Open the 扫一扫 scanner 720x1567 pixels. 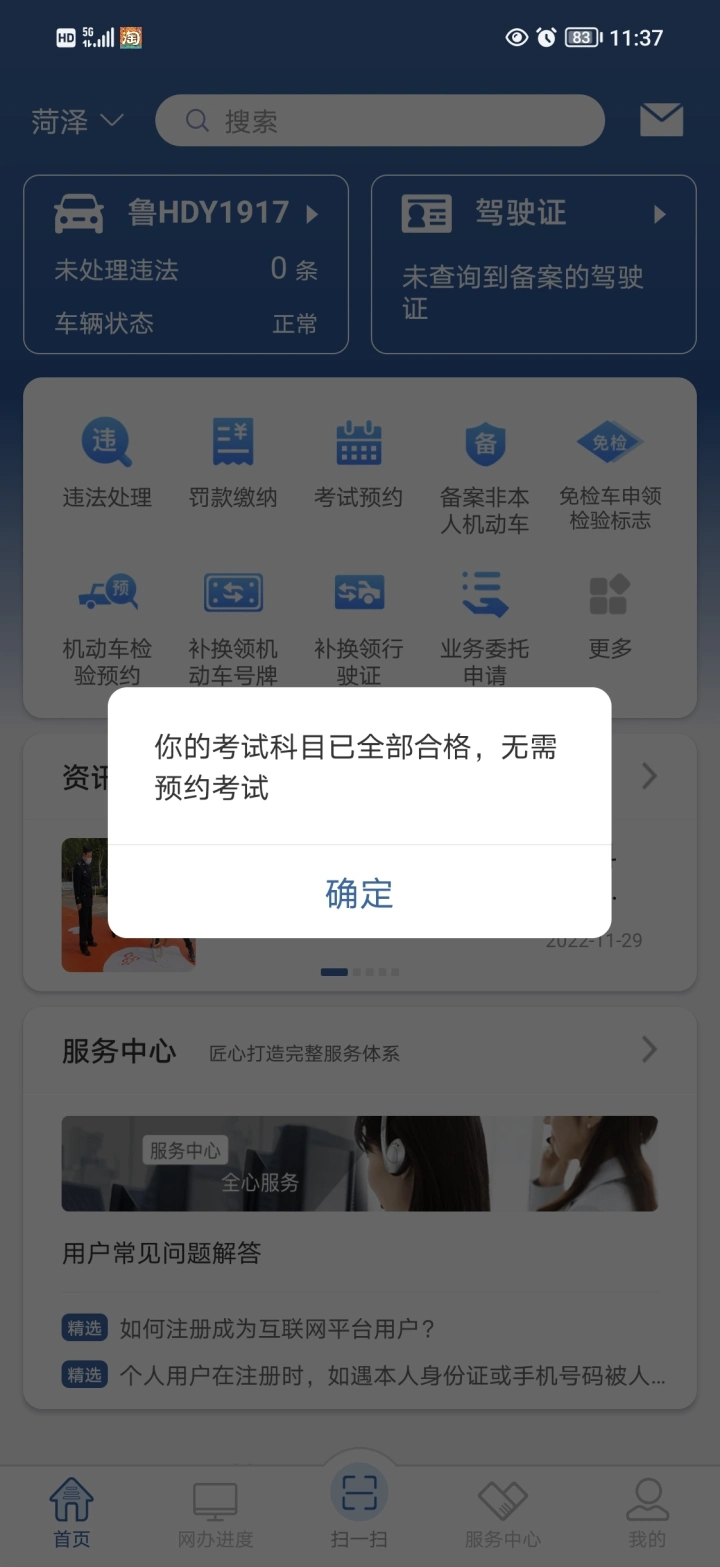(359, 1504)
